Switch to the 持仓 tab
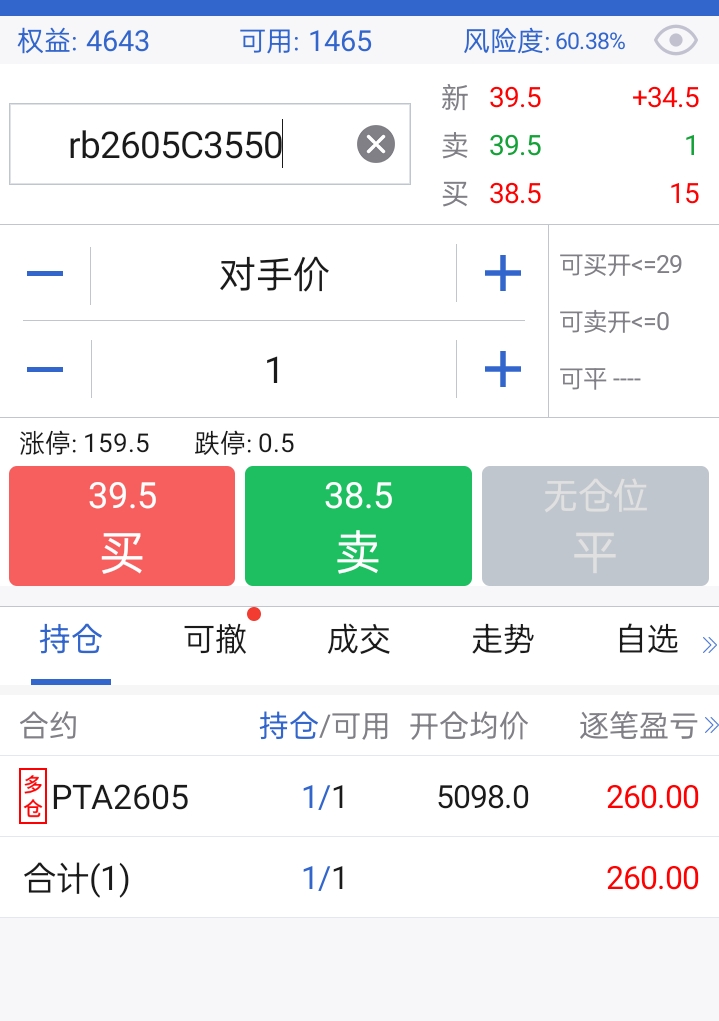The height and width of the screenshot is (1021, 719). pos(71,640)
